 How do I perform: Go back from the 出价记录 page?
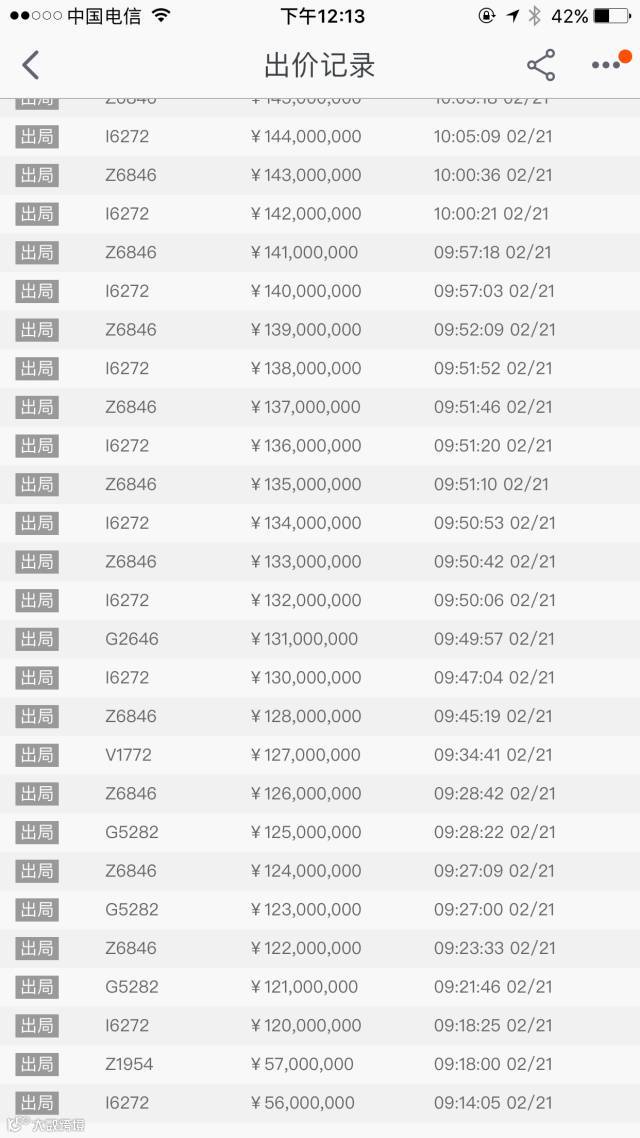pos(30,65)
